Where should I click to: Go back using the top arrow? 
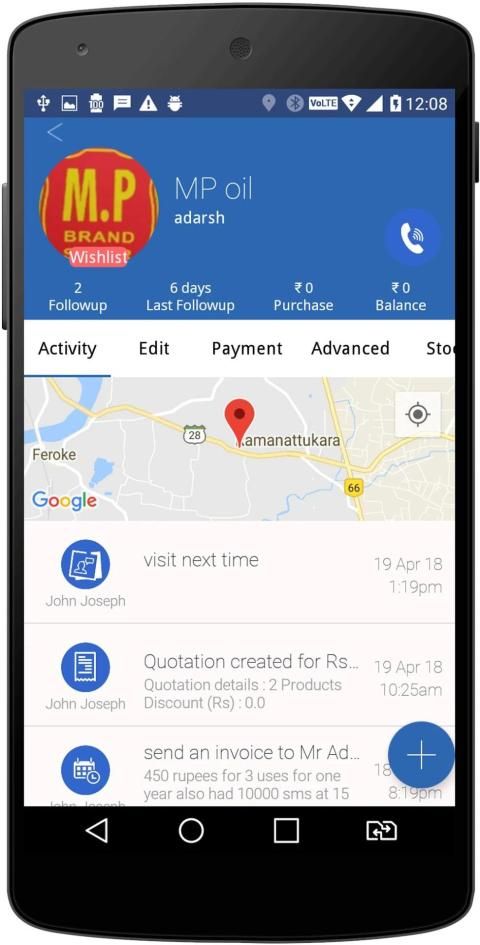tap(55, 133)
